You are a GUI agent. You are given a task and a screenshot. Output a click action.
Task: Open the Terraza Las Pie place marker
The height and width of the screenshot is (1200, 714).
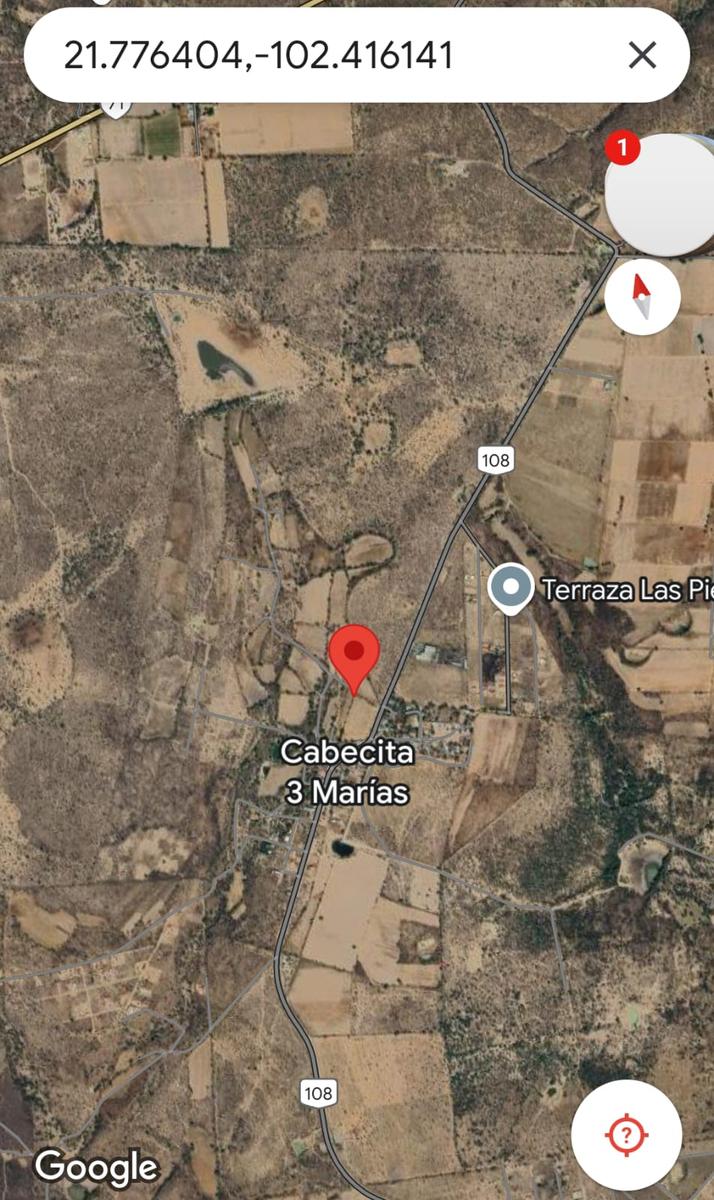coord(511,590)
